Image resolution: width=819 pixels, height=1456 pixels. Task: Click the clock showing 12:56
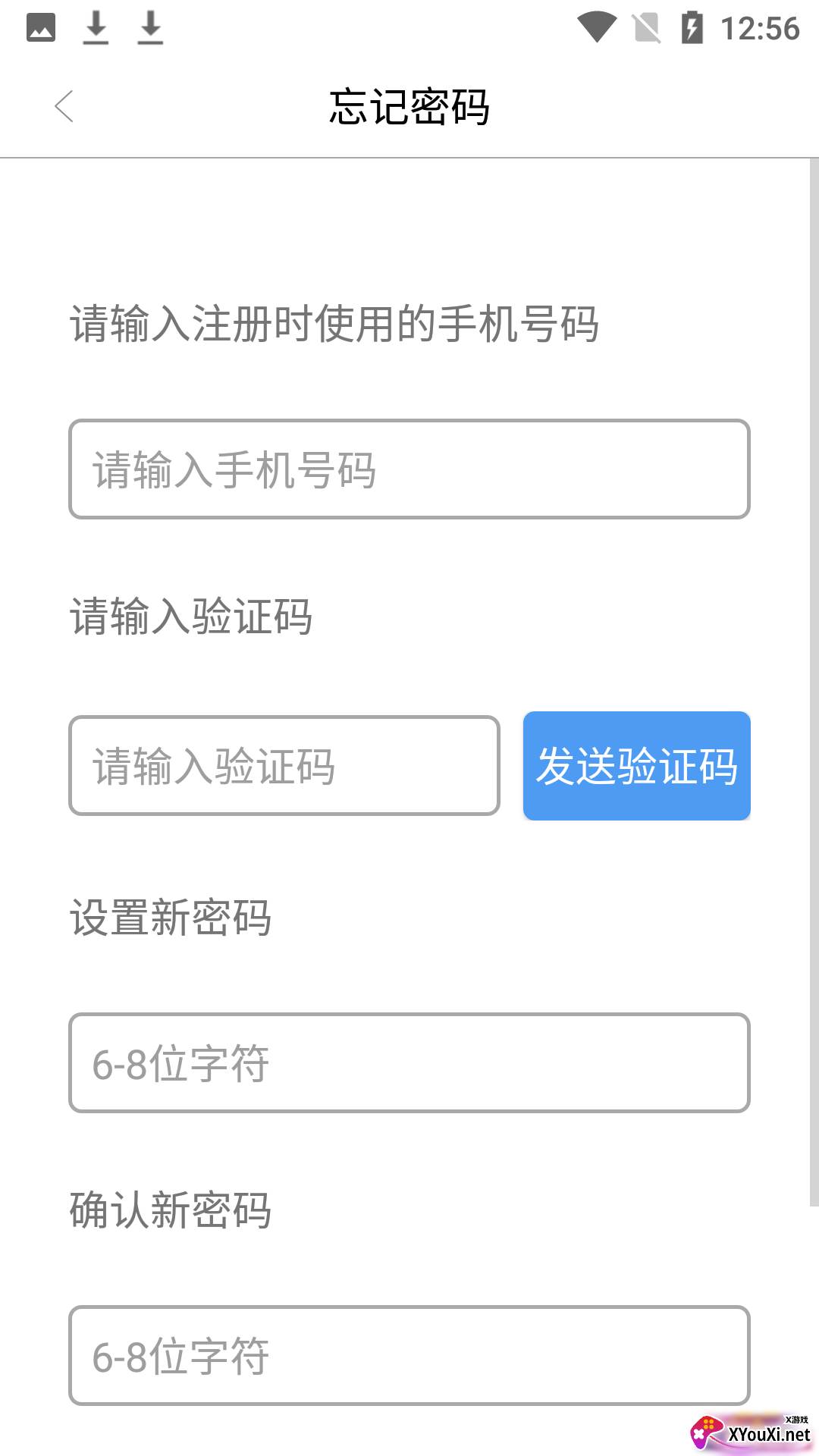760,27
